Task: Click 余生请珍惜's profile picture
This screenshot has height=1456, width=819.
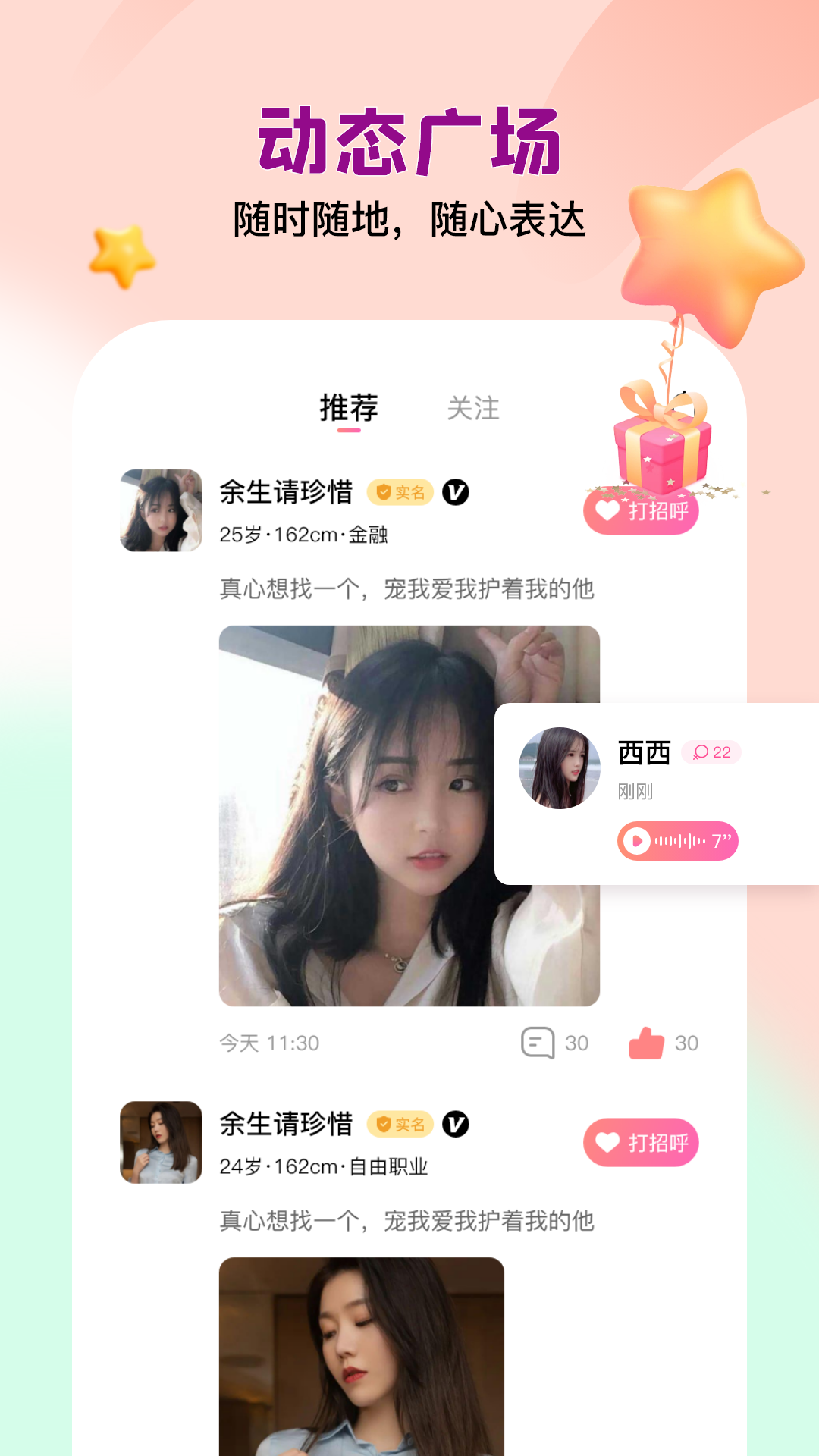Action: tap(160, 510)
